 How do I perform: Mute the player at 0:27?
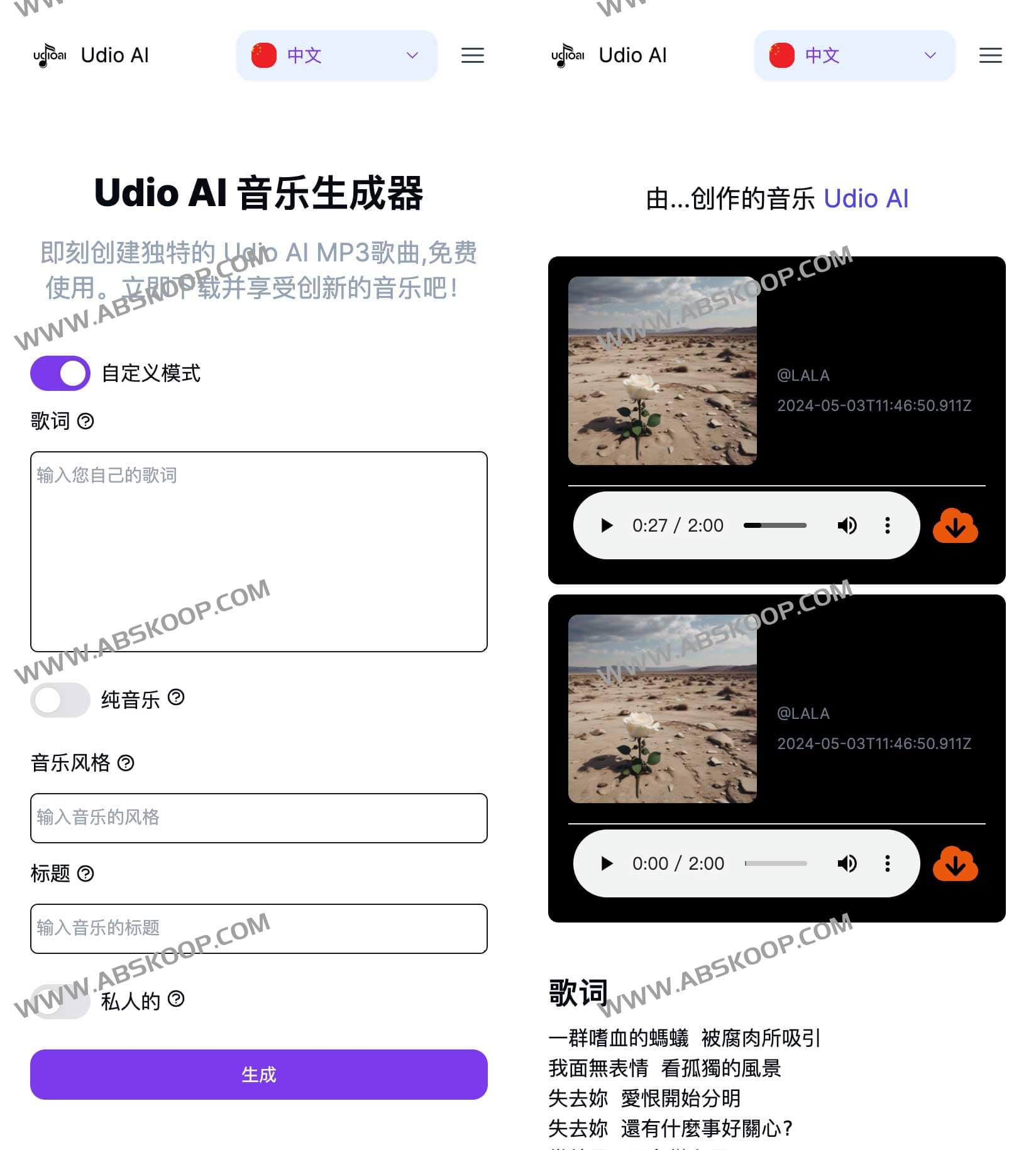pyautogui.click(x=847, y=525)
